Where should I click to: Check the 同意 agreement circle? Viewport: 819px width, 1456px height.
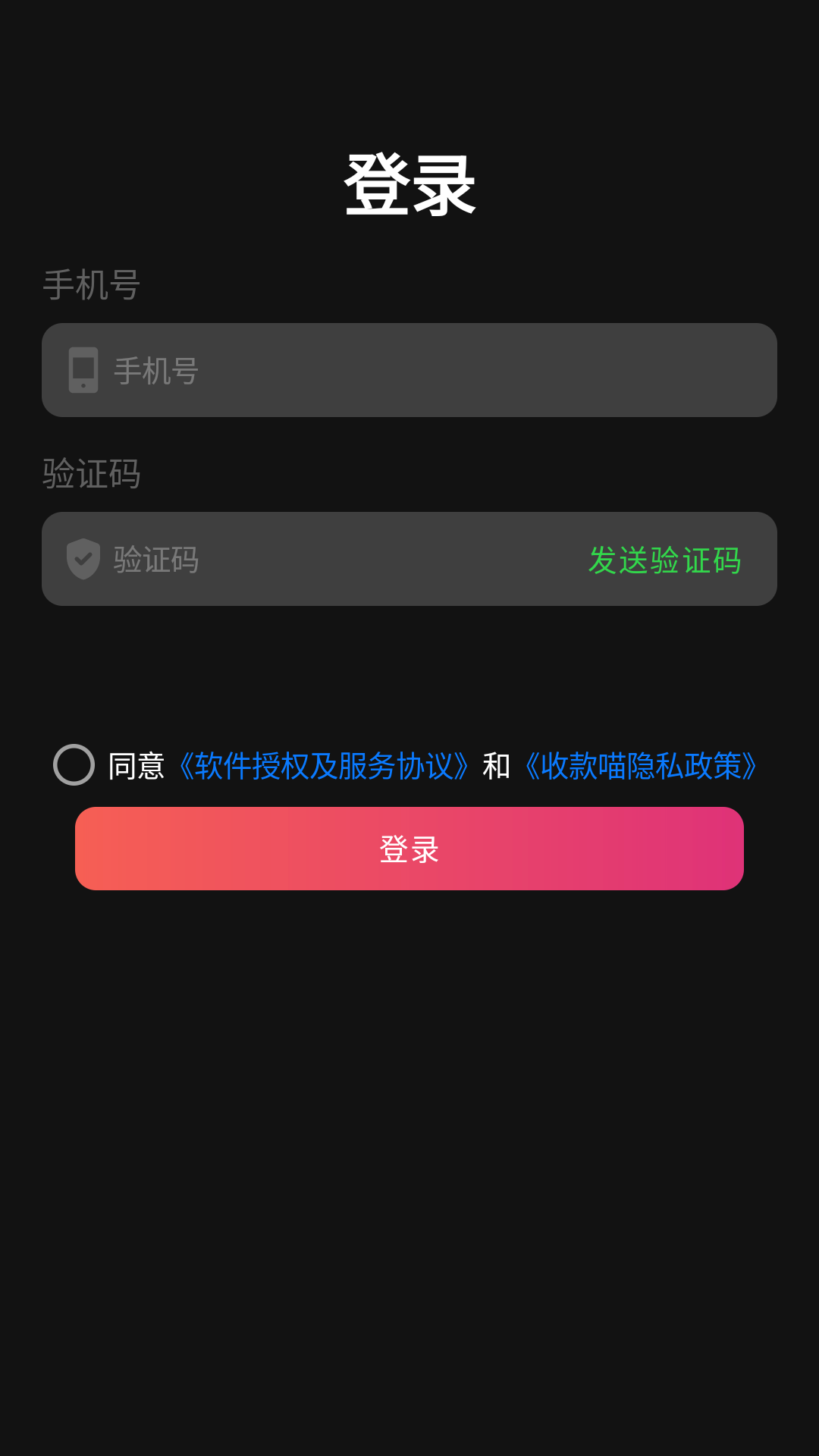(74, 765)
